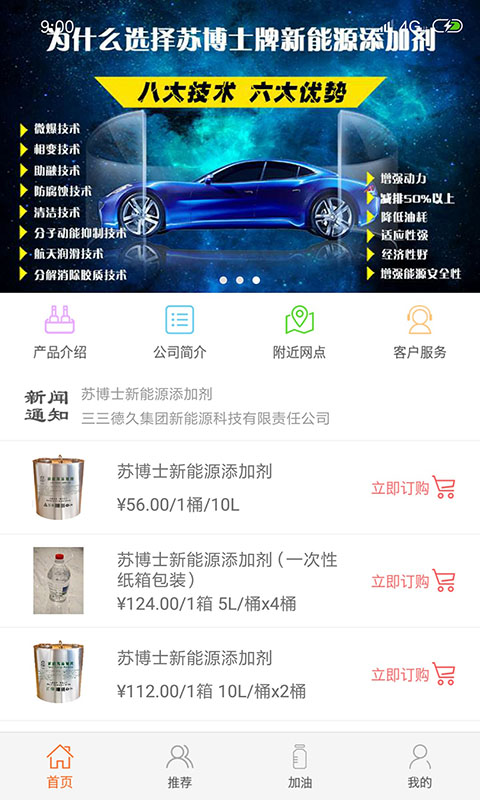This screenshot has height=800, width=480.
Task: Open 产品介绍 product introduction
Action: coord(60,332)
